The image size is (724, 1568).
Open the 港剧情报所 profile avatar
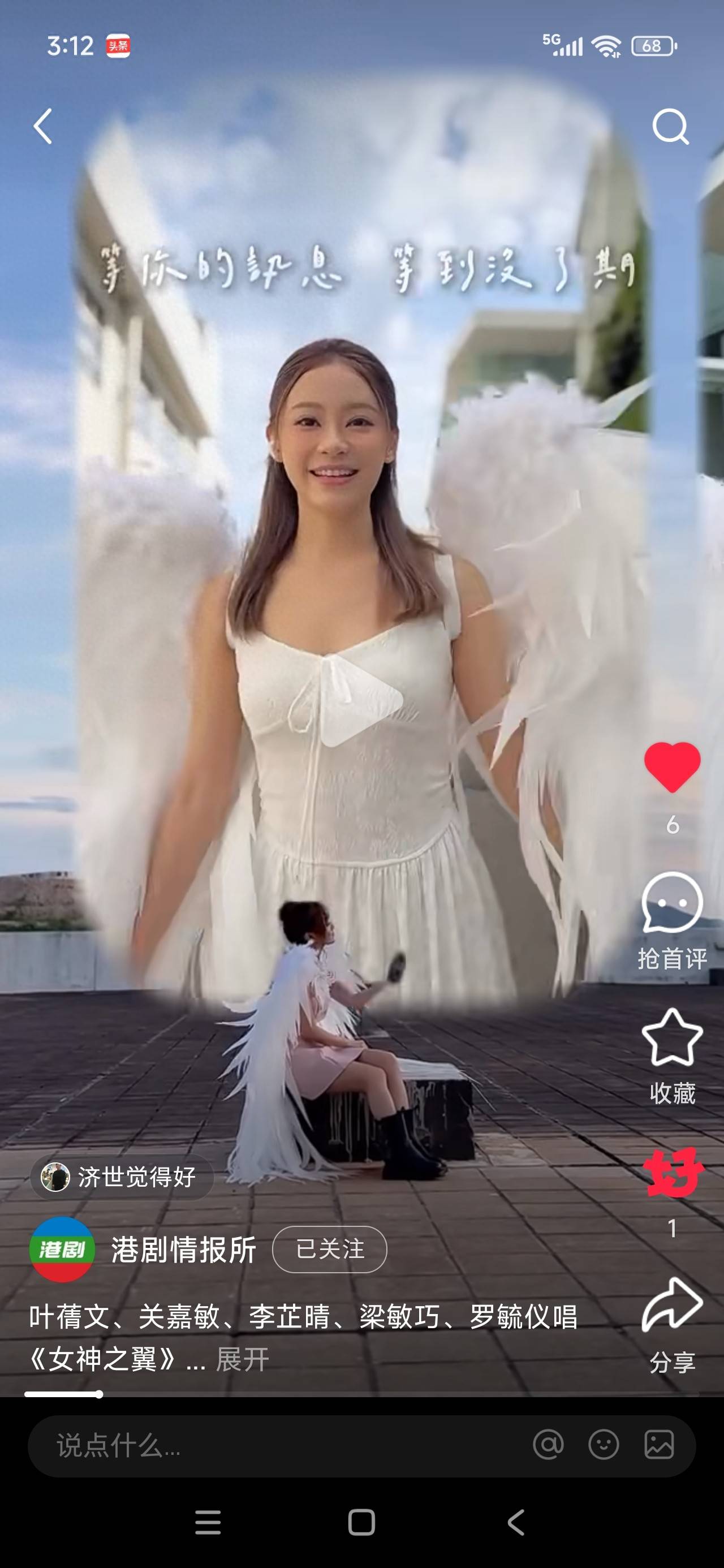click(62, 1250)
